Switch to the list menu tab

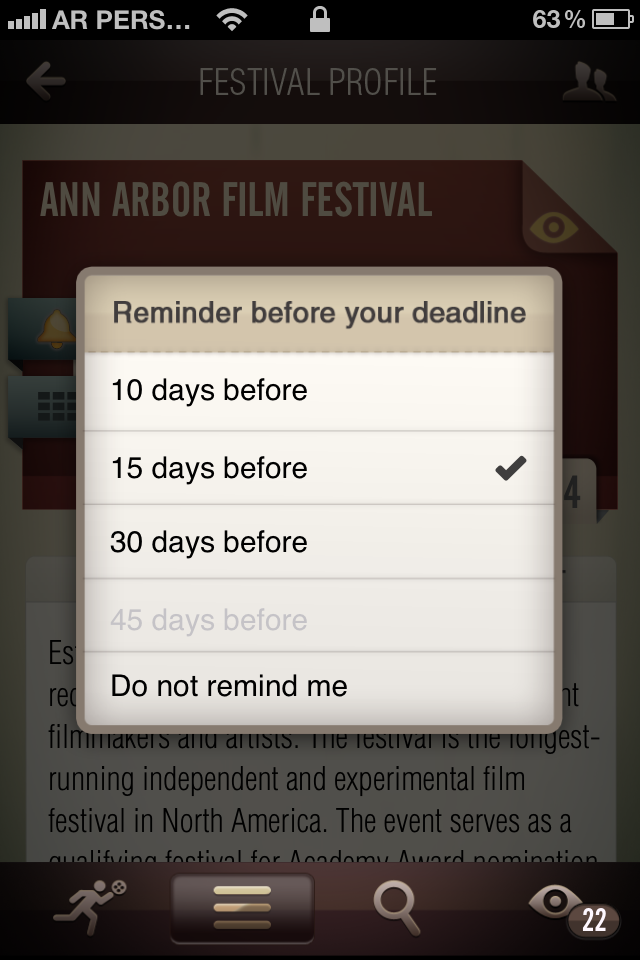[x=242, y=908]
